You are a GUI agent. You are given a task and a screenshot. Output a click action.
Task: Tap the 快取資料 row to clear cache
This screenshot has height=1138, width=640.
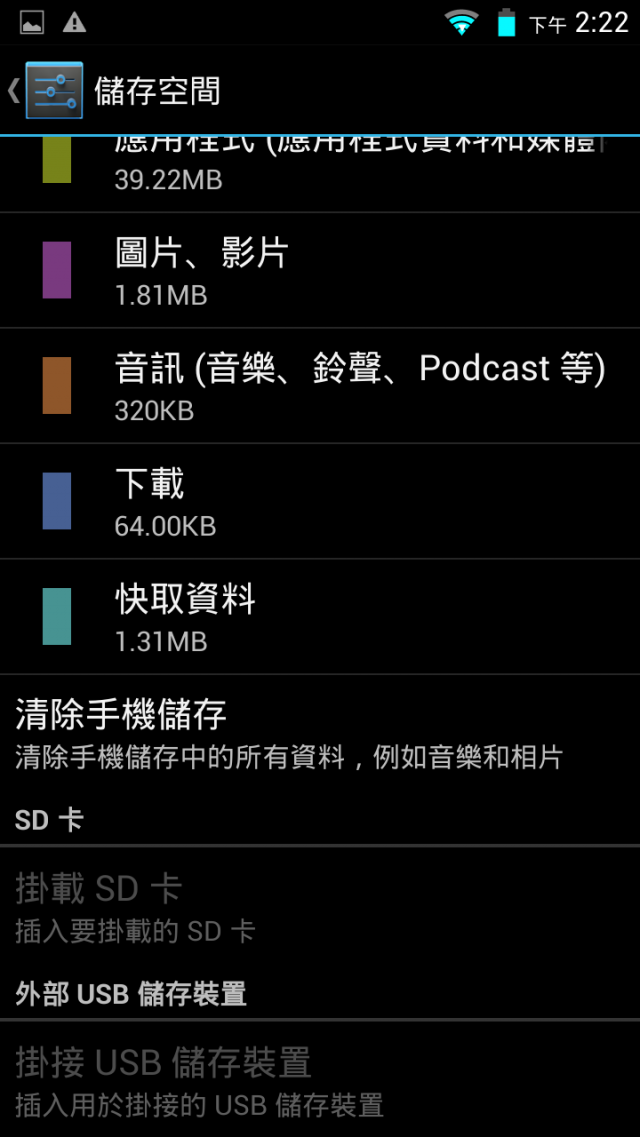(320, 616)
